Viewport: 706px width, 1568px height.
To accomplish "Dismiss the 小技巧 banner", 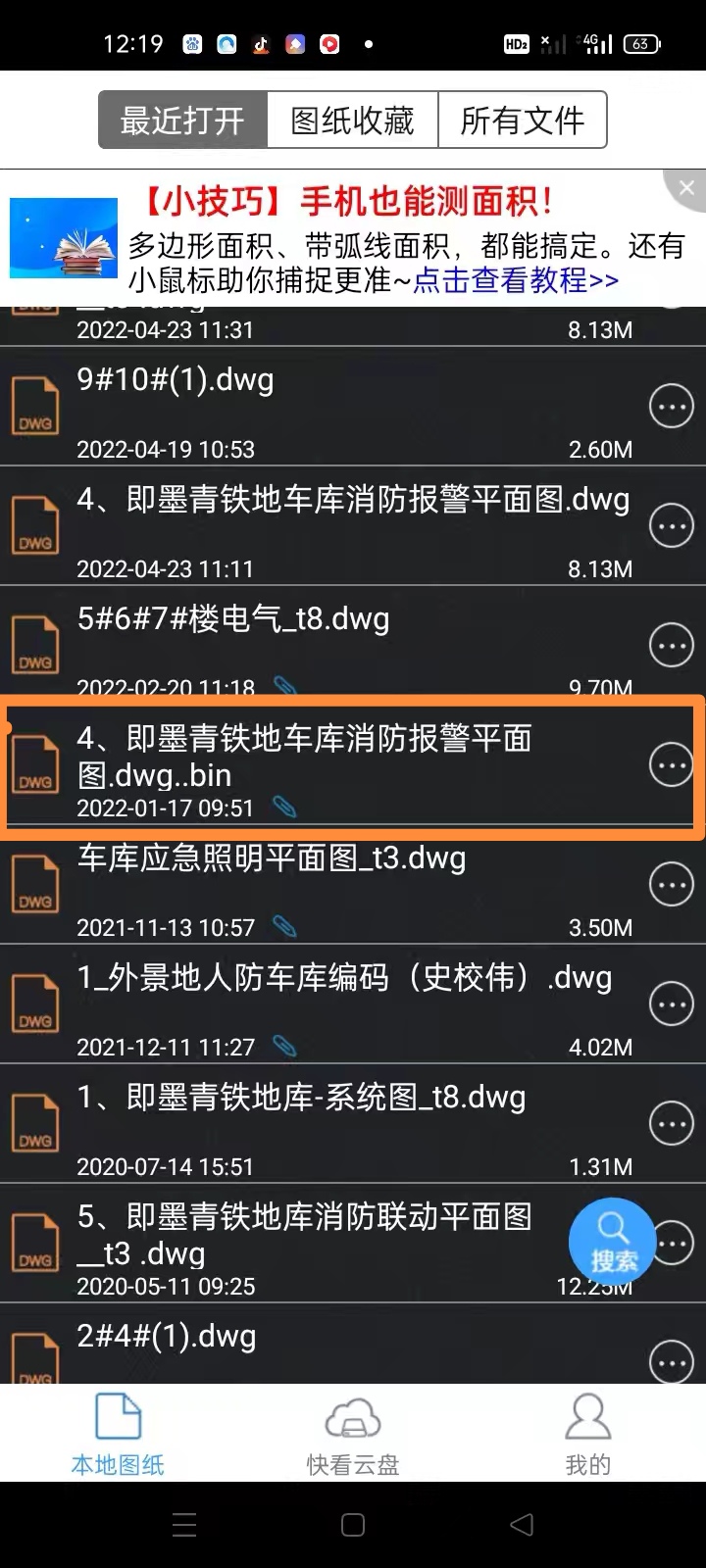I will pyautogui.click(x=686, y=187).
